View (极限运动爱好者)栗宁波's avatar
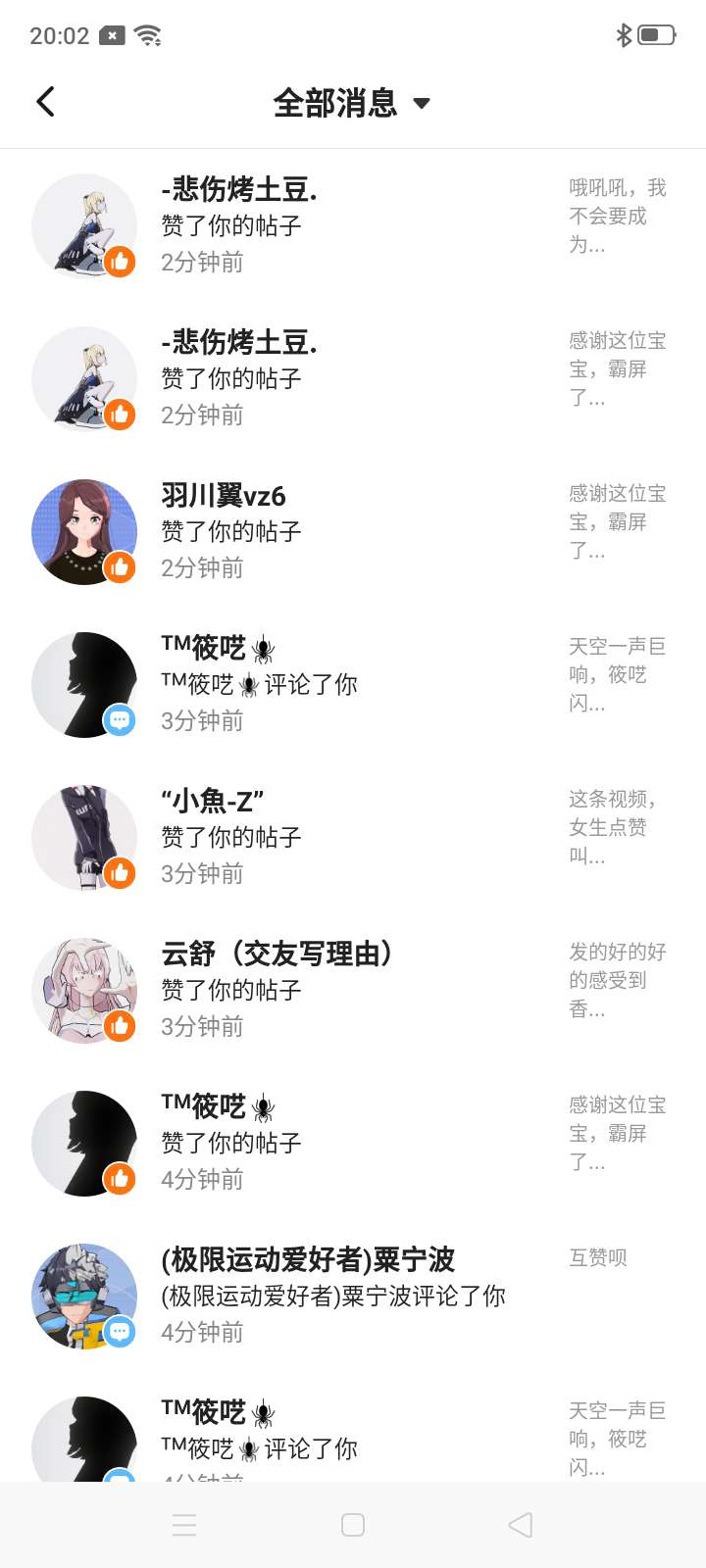Image resolution: width=706 pixels, height=1568 pixels. pyautogui.click(x=84, y=1297)
